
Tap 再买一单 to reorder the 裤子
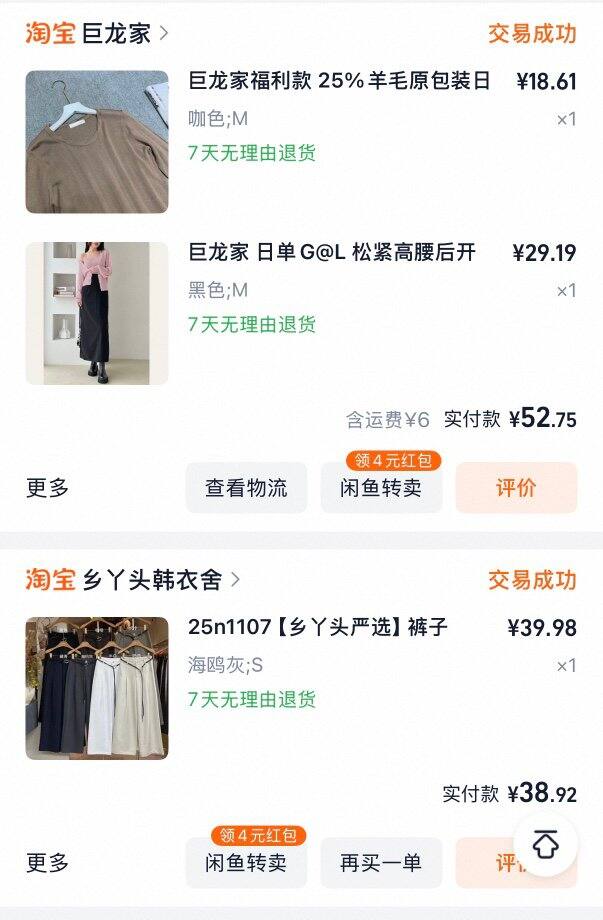[381, 863]
